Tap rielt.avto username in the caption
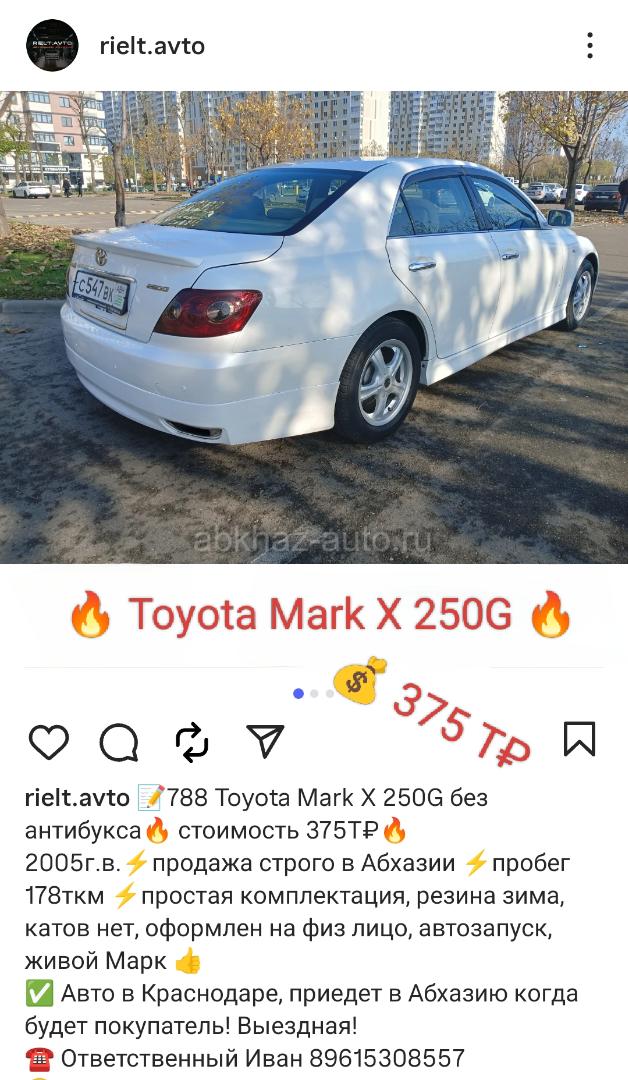Screen dimensions: 628x1080 point(76,798)
